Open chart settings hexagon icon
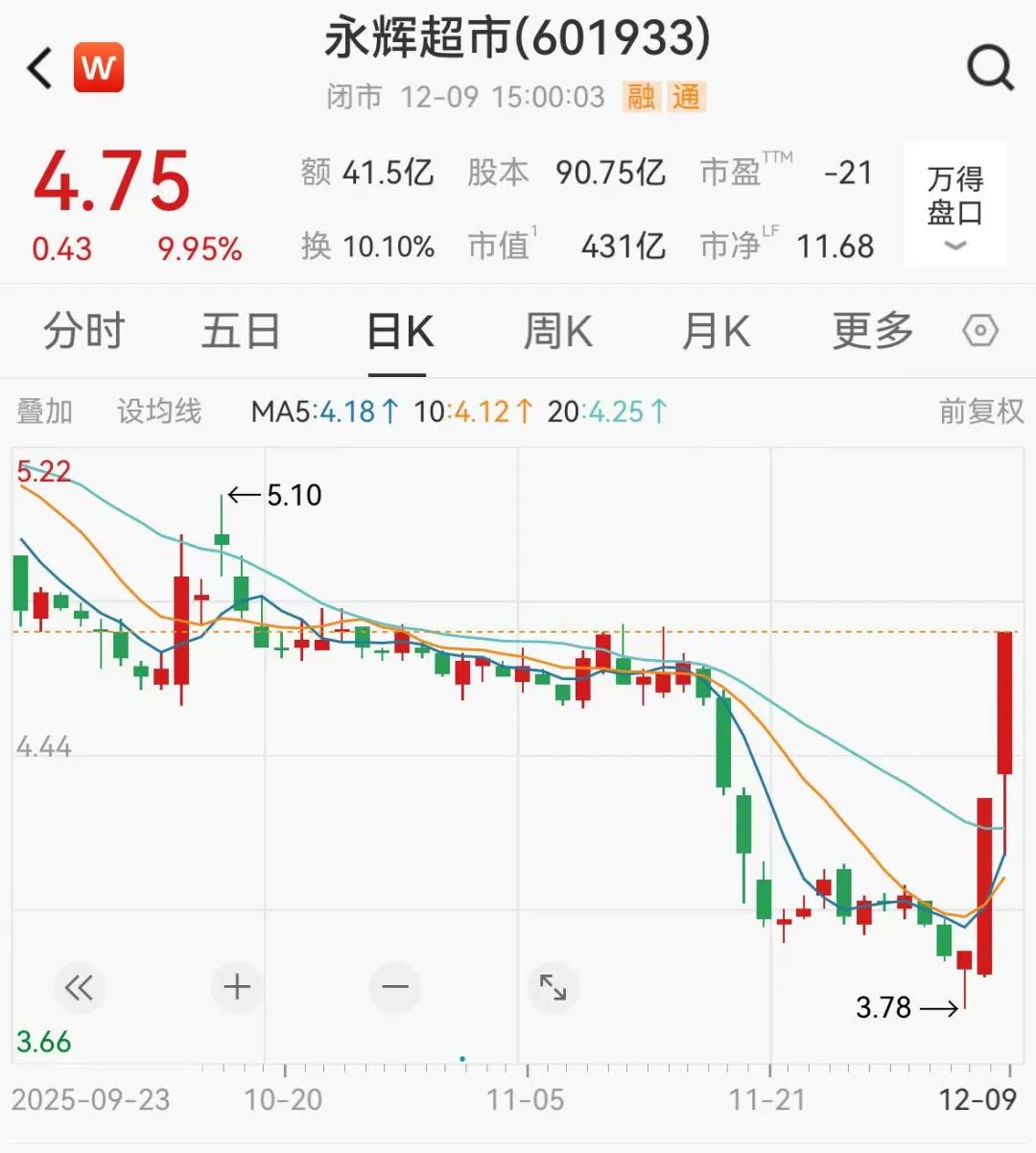This screenshot has height=1153, width=1036. pos(980,332)
